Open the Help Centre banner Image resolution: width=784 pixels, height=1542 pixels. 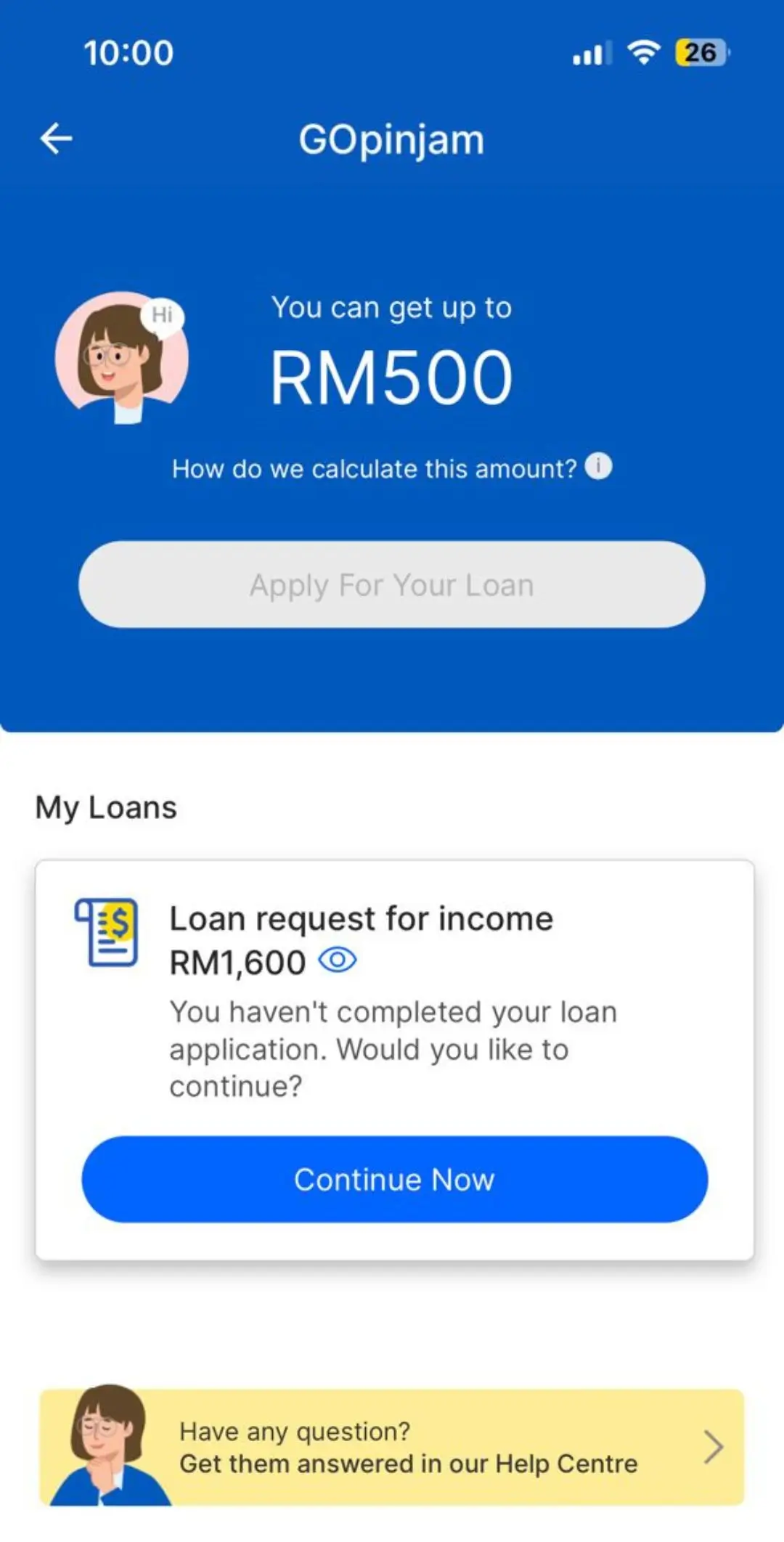(x=392, y=1447)
